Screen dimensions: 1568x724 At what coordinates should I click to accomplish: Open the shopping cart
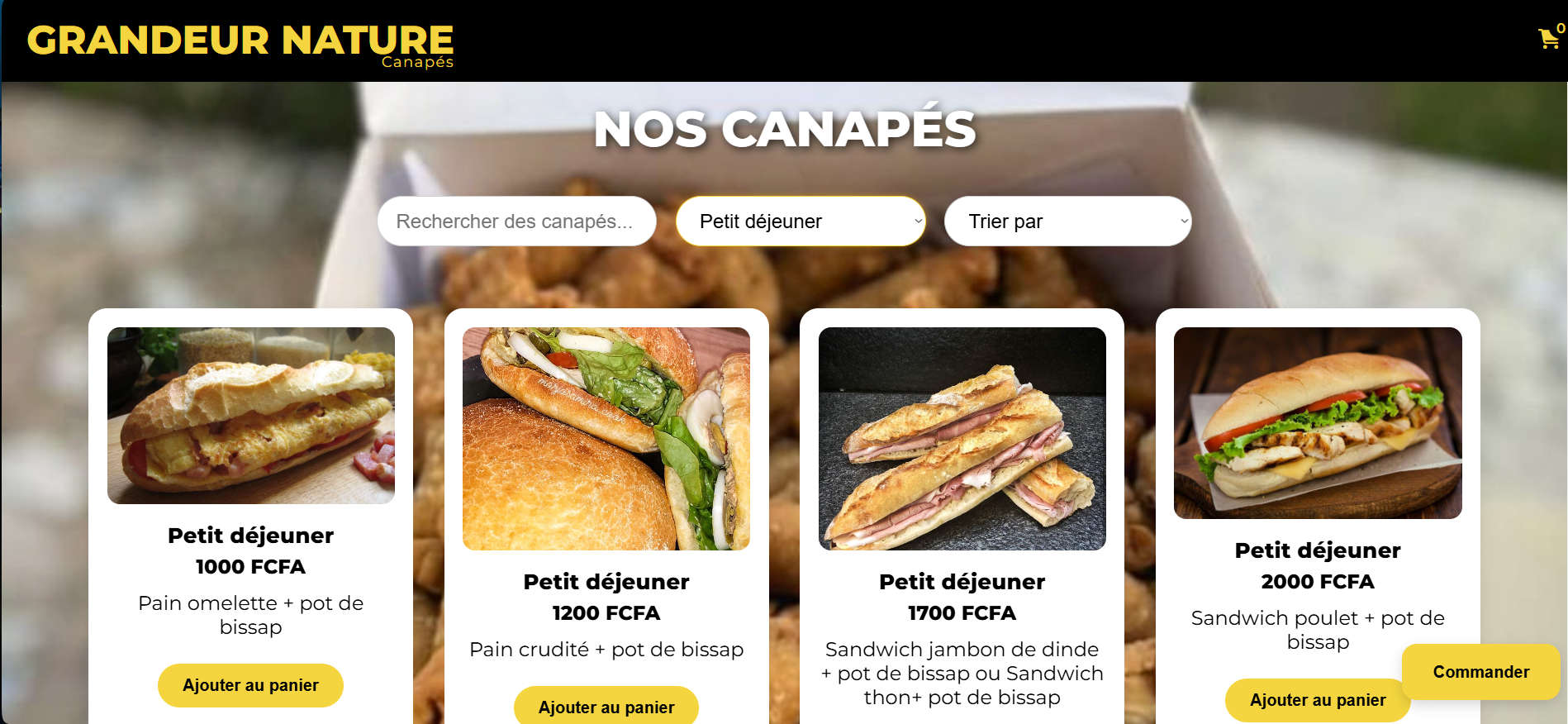pyautogui.click(x=1548, y=39)
